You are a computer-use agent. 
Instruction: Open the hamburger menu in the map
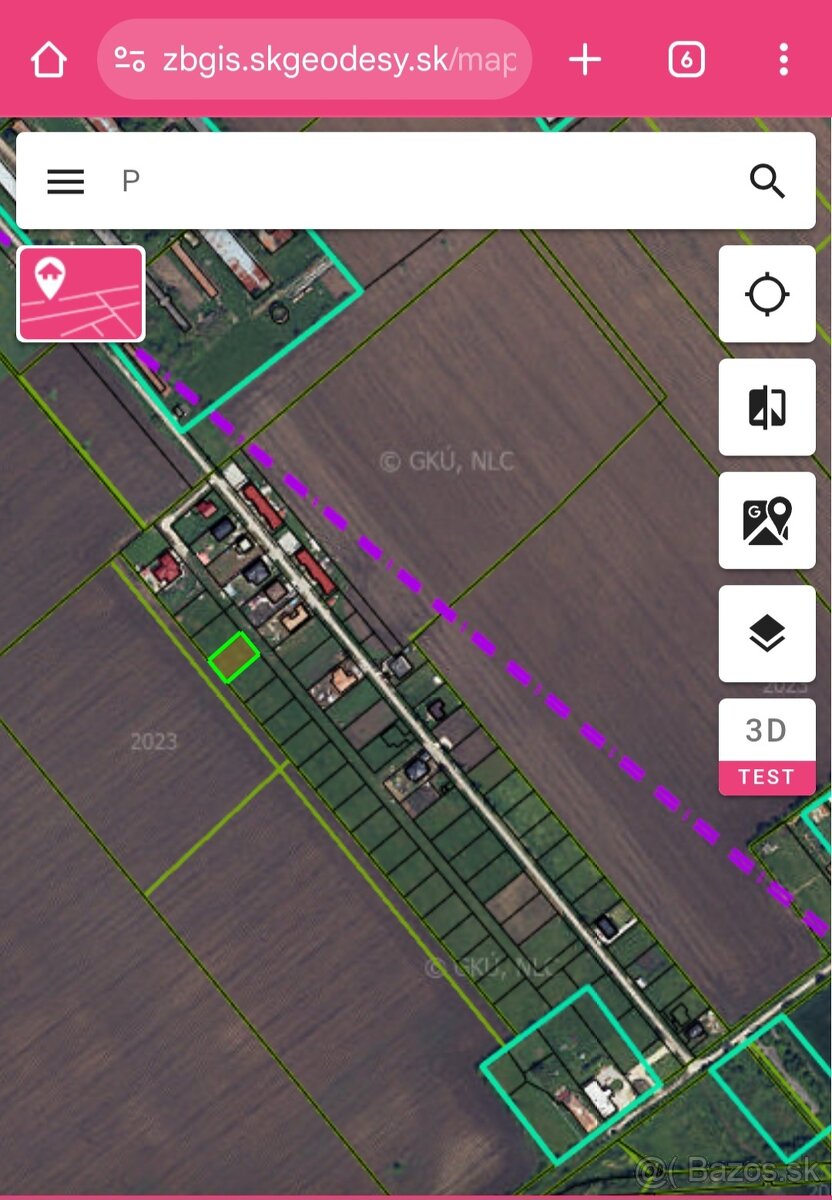coord(66,181)
